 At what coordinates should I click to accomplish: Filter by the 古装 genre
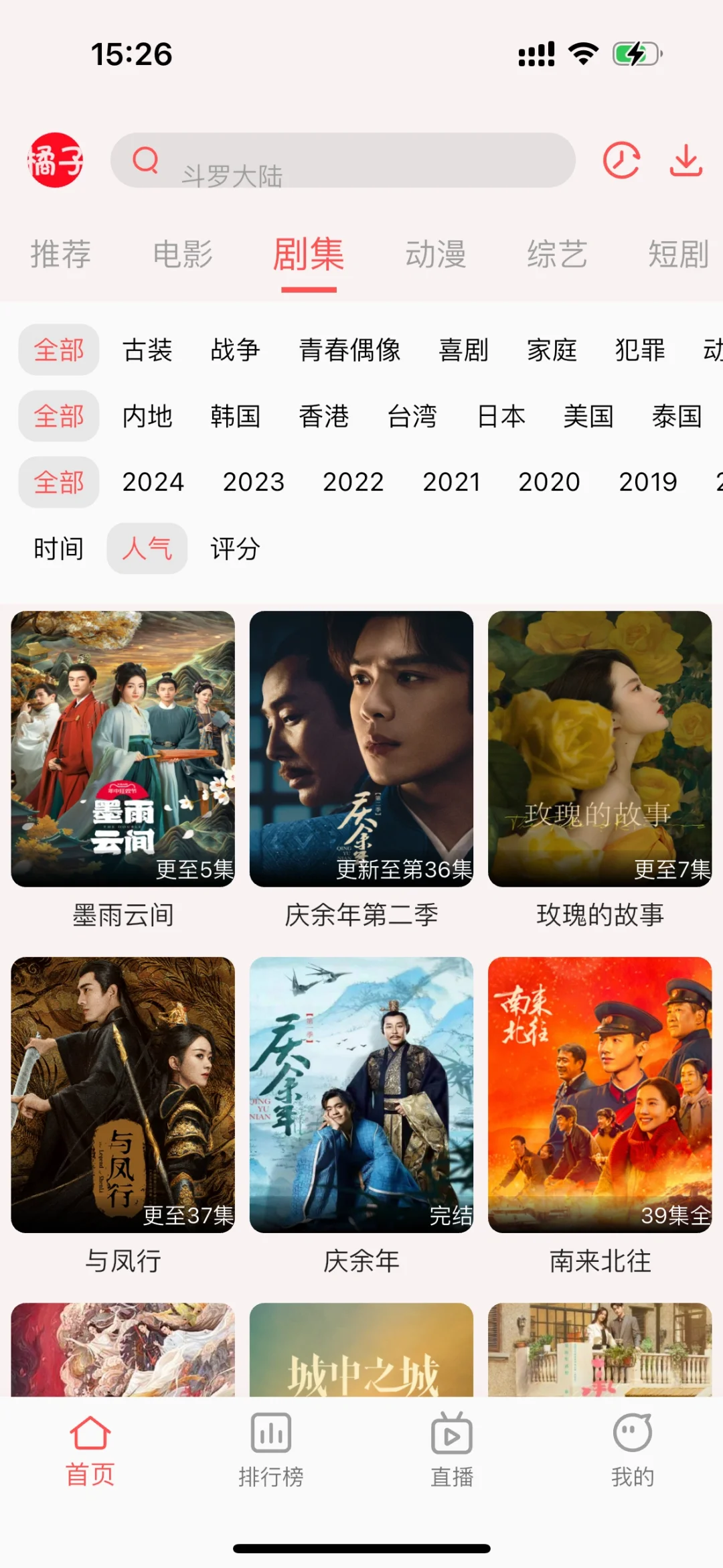(x=148, y=350)
